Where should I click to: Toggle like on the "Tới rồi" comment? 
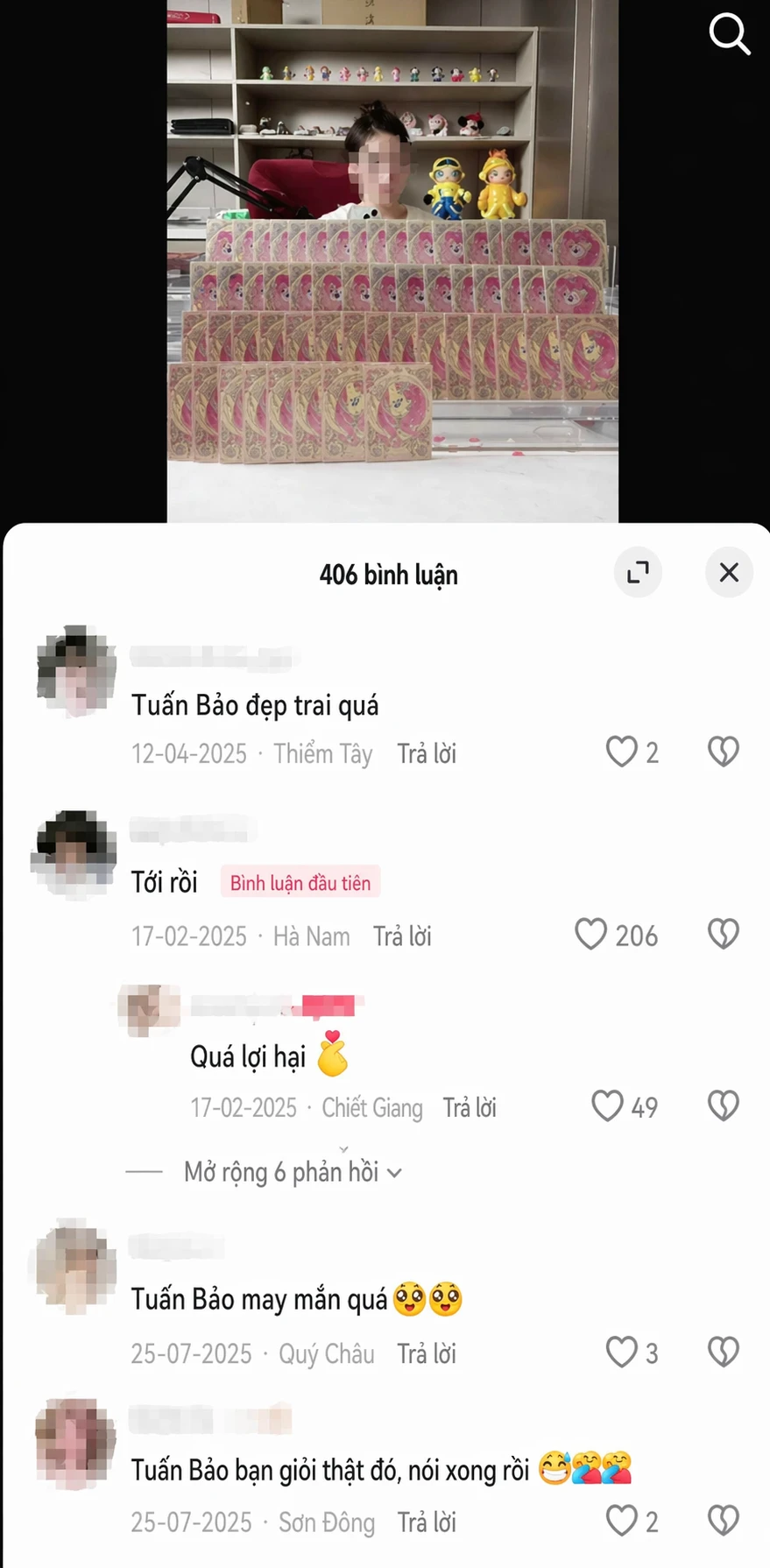pyautogui.click(x=592, y=934)
